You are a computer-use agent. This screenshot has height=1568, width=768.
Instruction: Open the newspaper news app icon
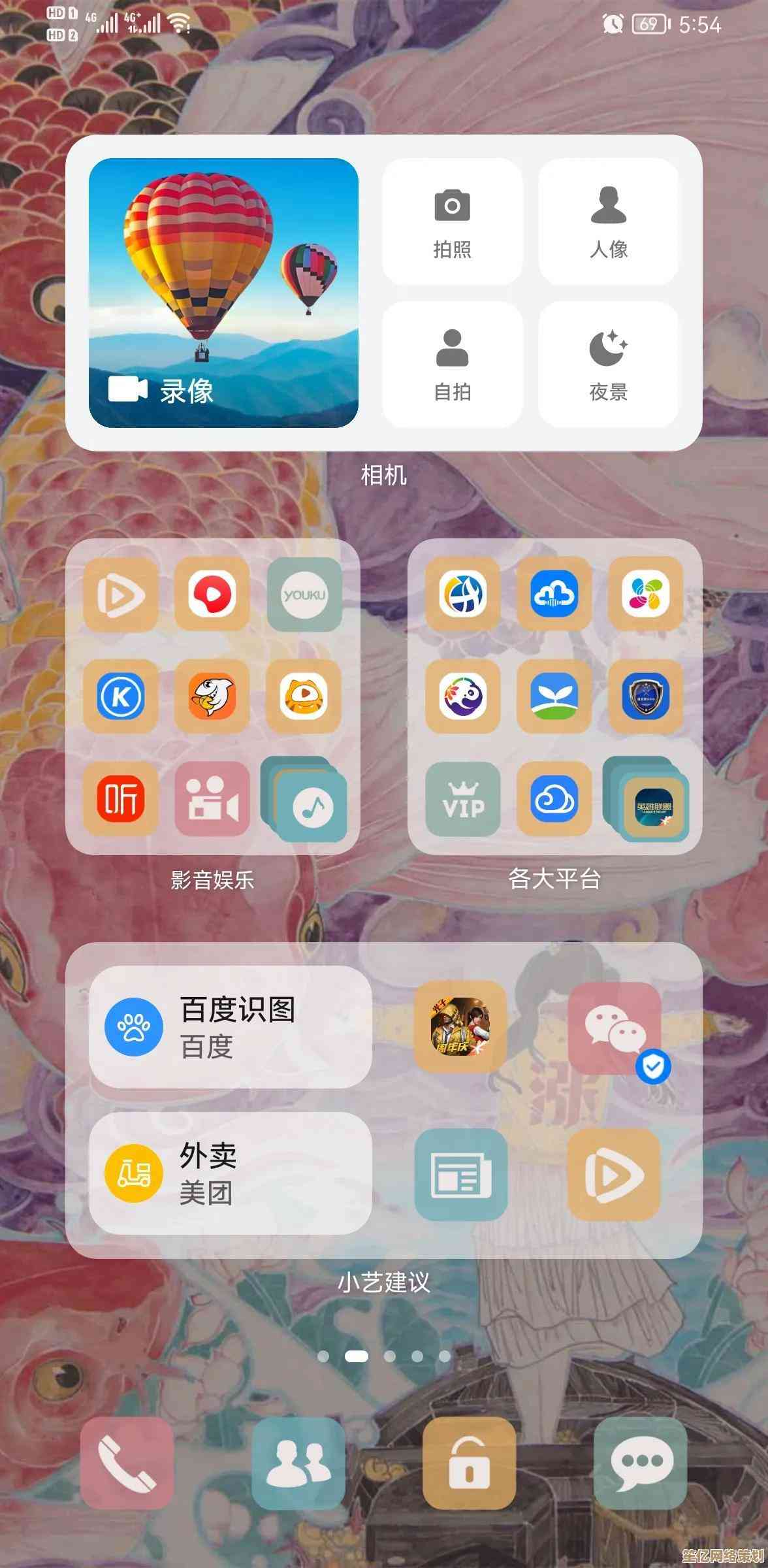[x=461, y=1175]
